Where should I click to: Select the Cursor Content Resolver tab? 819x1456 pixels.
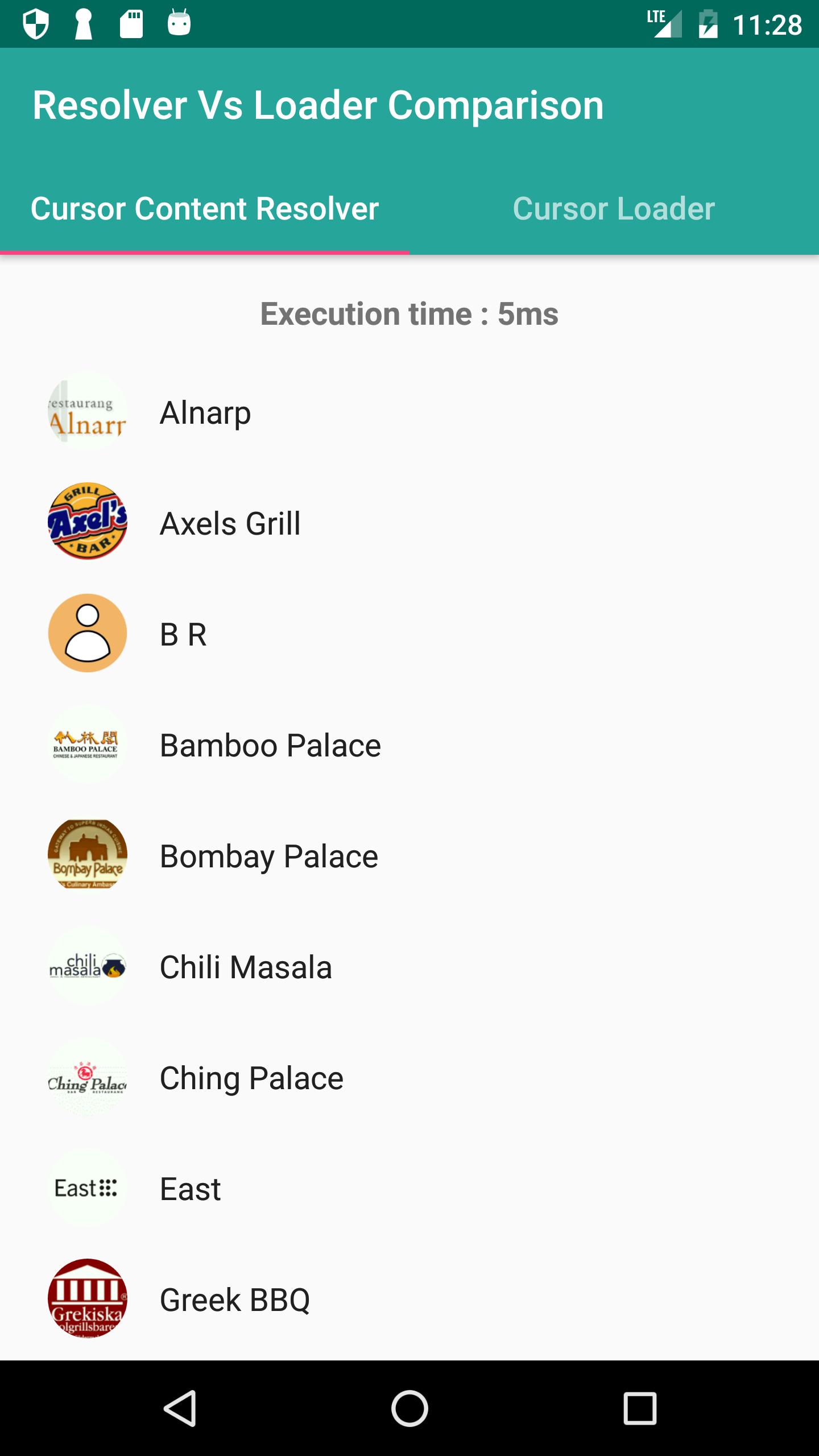pos(205,209)
